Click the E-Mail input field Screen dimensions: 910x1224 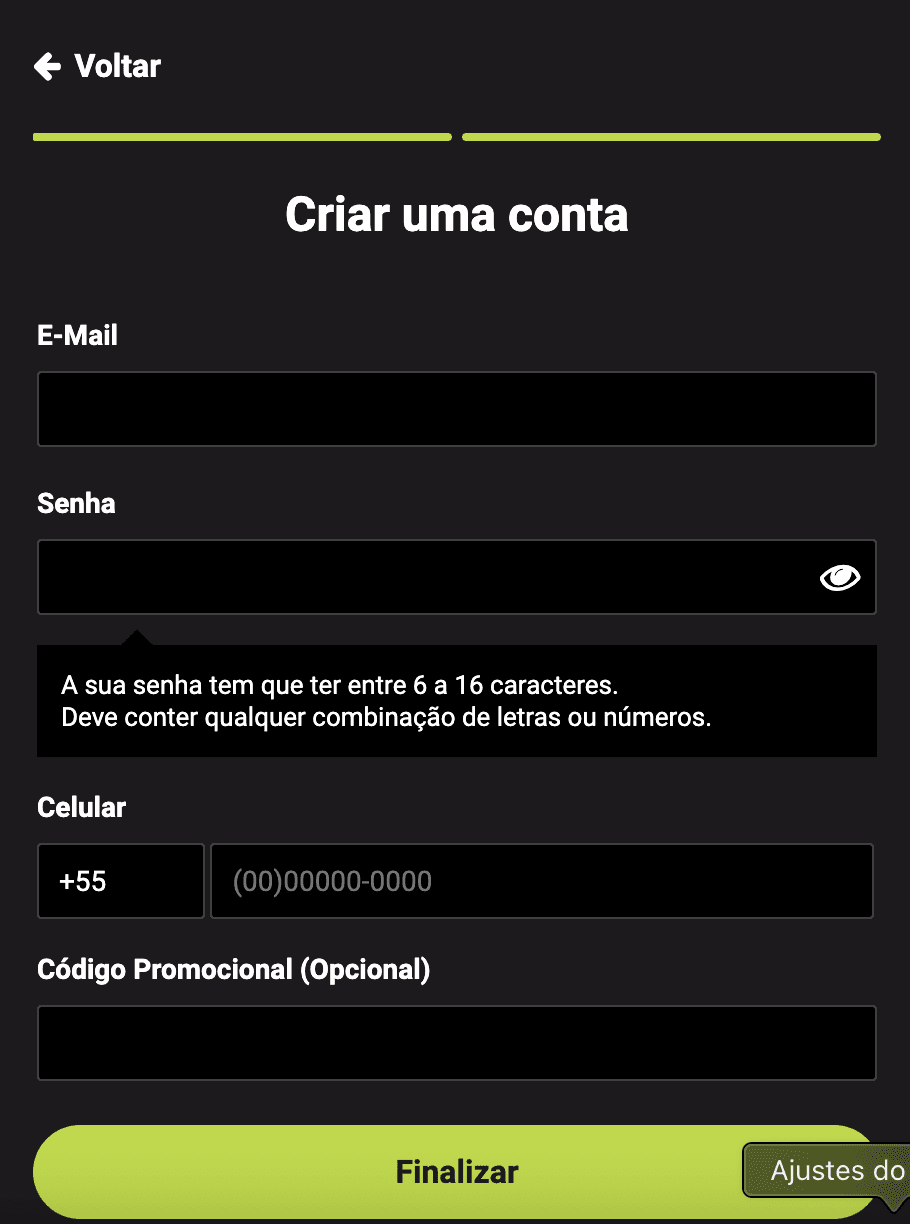pyautogui.click(x=456, y=409)
